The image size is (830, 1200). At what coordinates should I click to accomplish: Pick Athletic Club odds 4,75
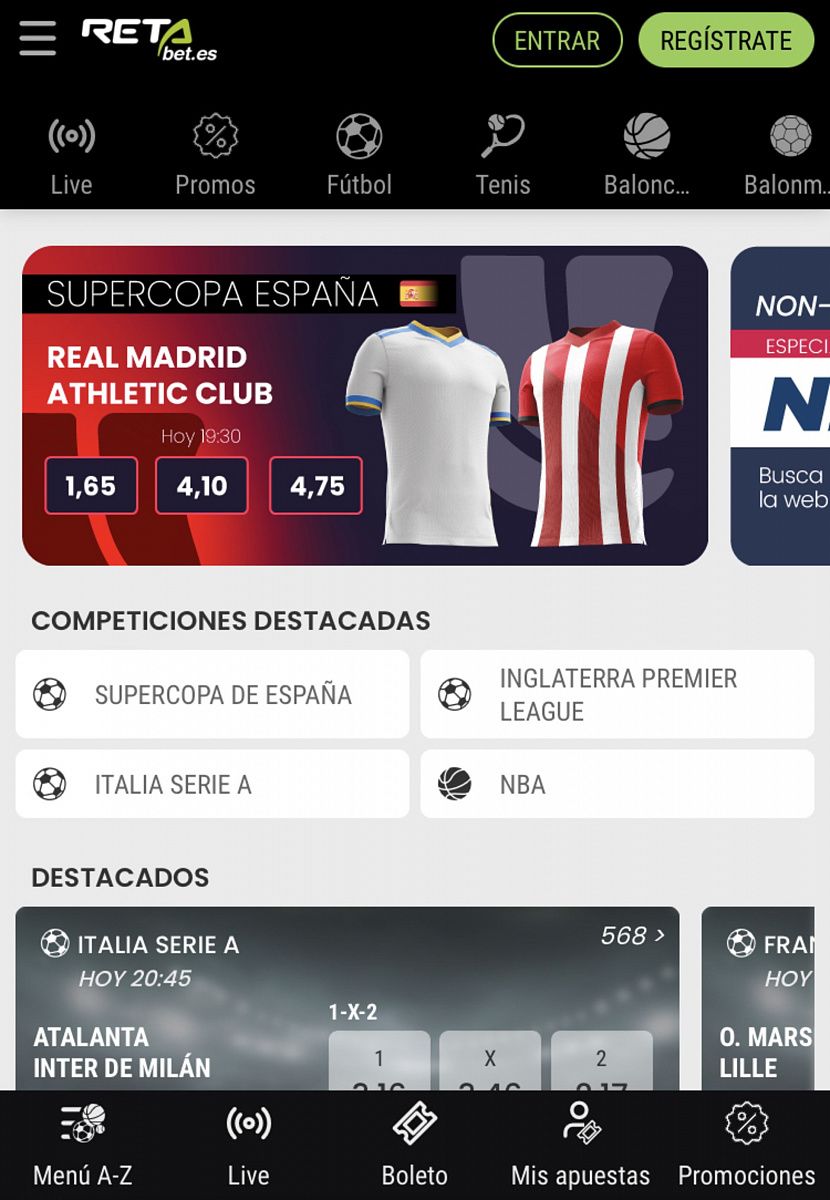316,486
